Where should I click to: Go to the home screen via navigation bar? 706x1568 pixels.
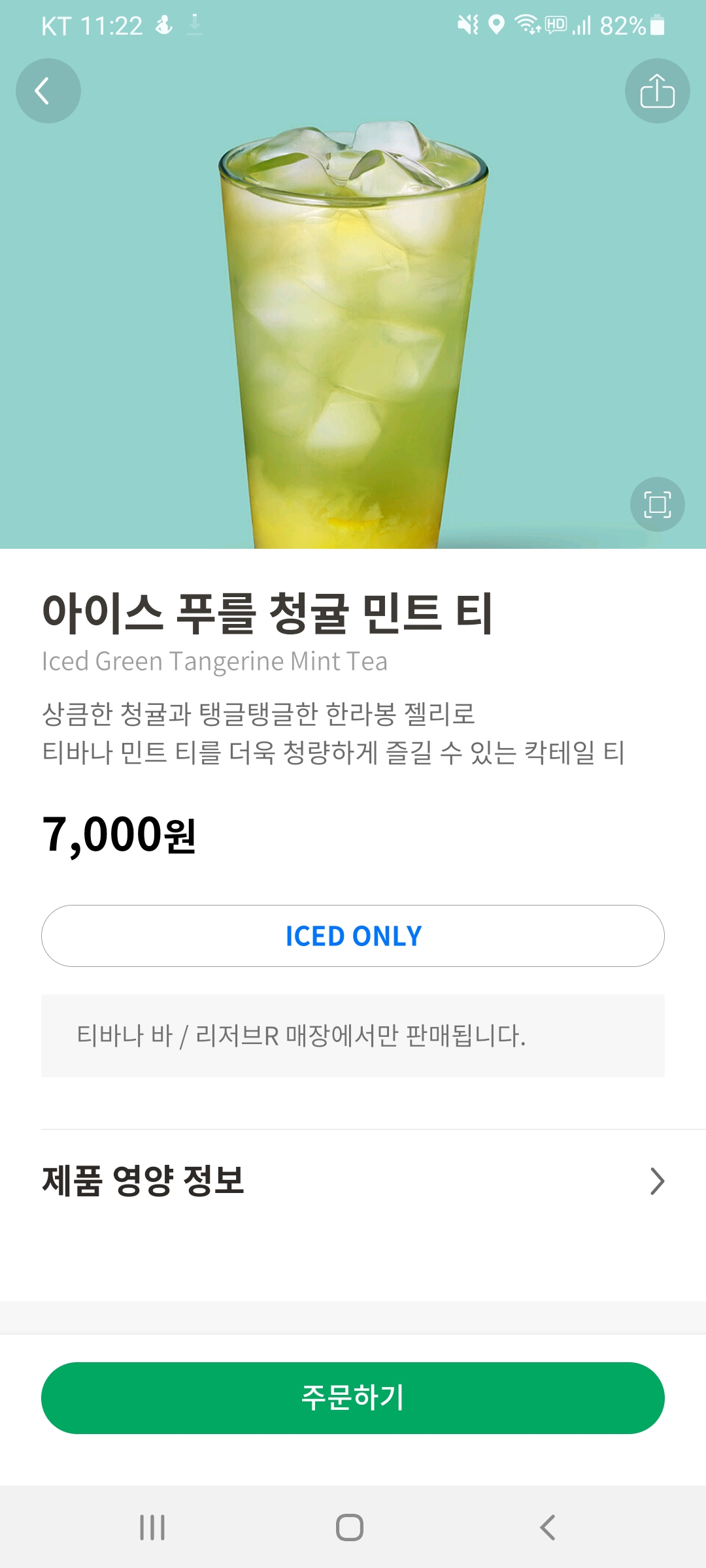(x=350, y=1527)
